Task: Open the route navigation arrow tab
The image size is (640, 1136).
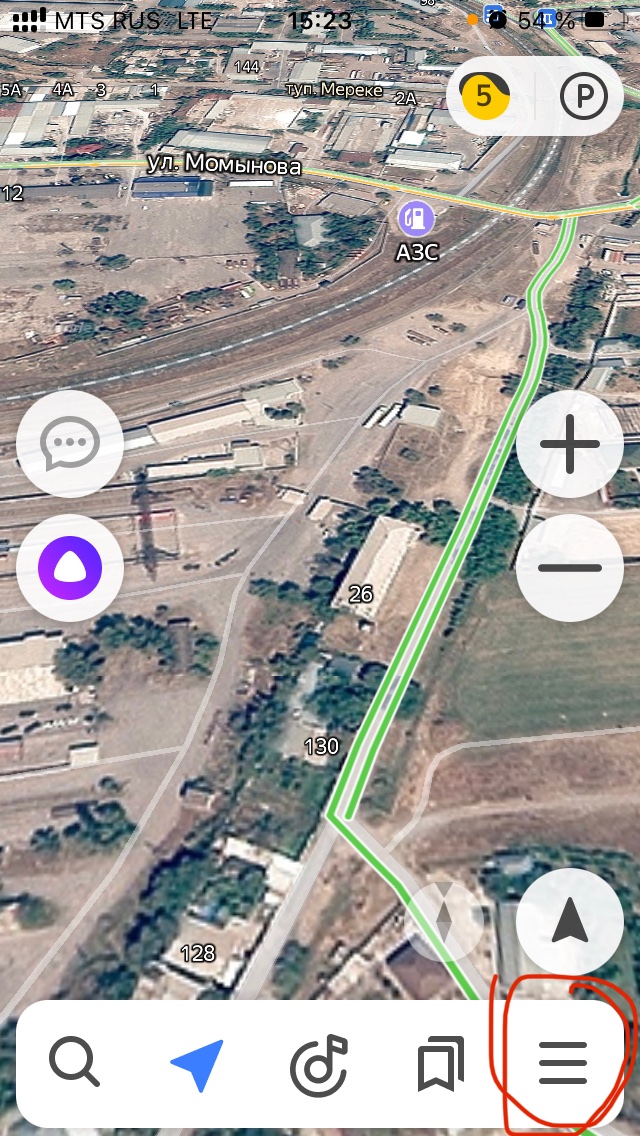Action: pyautogui.click(x=197, y=1064)
